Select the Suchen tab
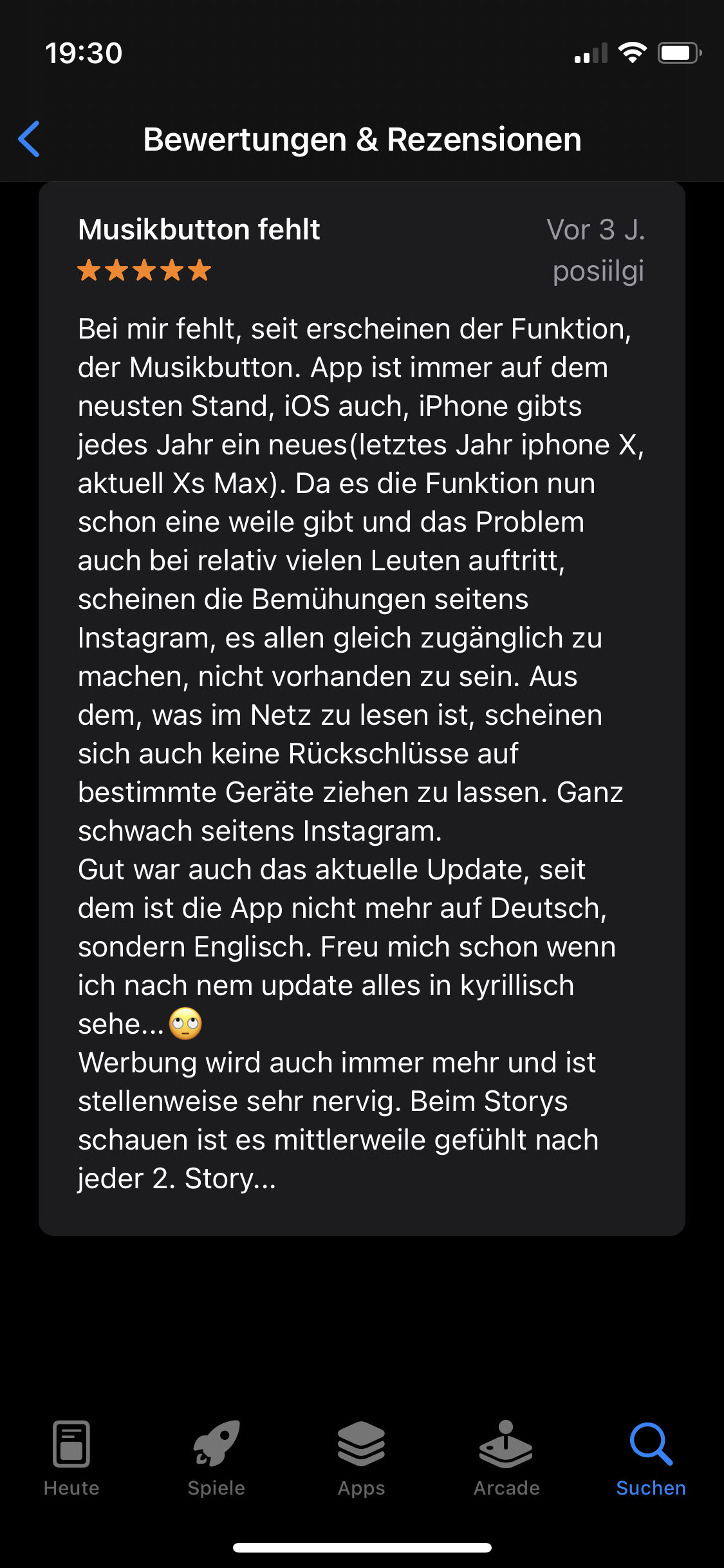This screenshot has height=1568, width=724. click(651, 1458)
